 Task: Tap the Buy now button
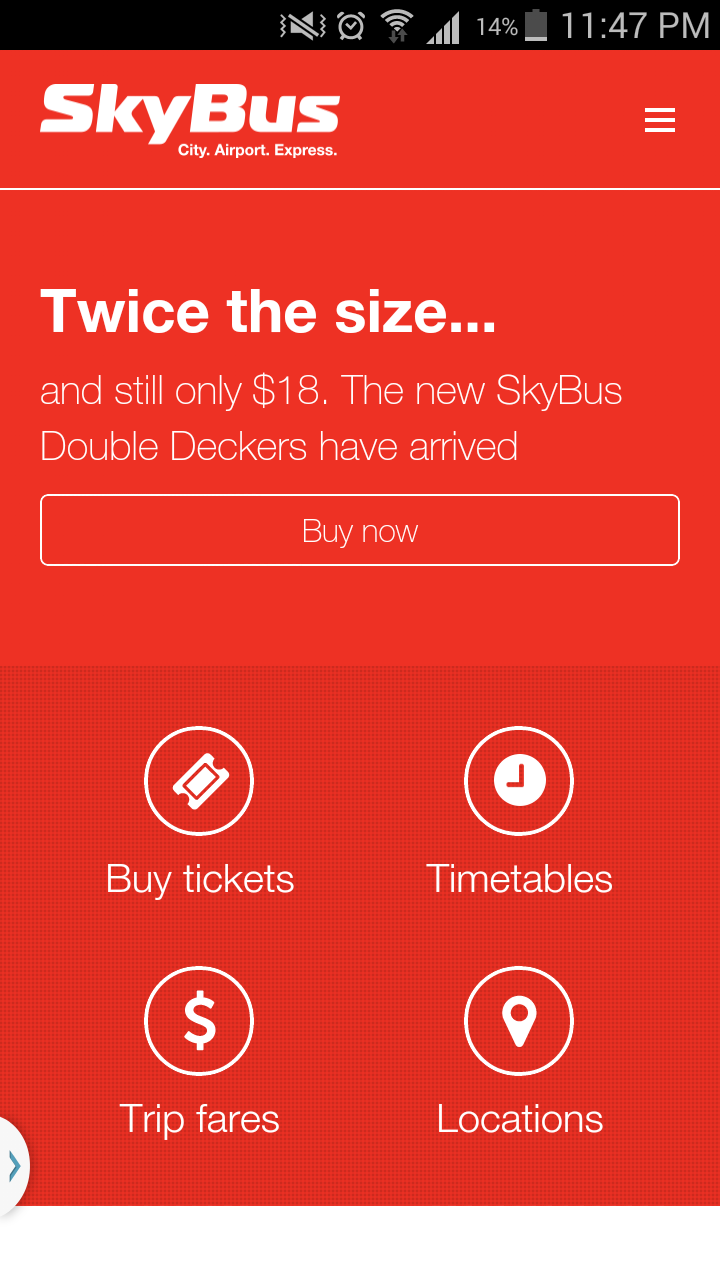(x=360, y=530)
